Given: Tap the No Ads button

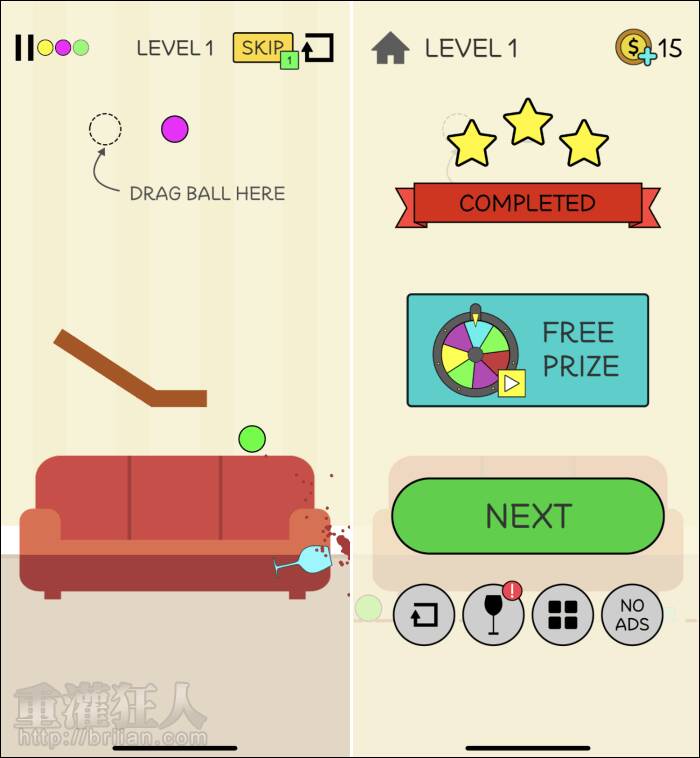Looking at the screenshot, I should coord(632,615).
